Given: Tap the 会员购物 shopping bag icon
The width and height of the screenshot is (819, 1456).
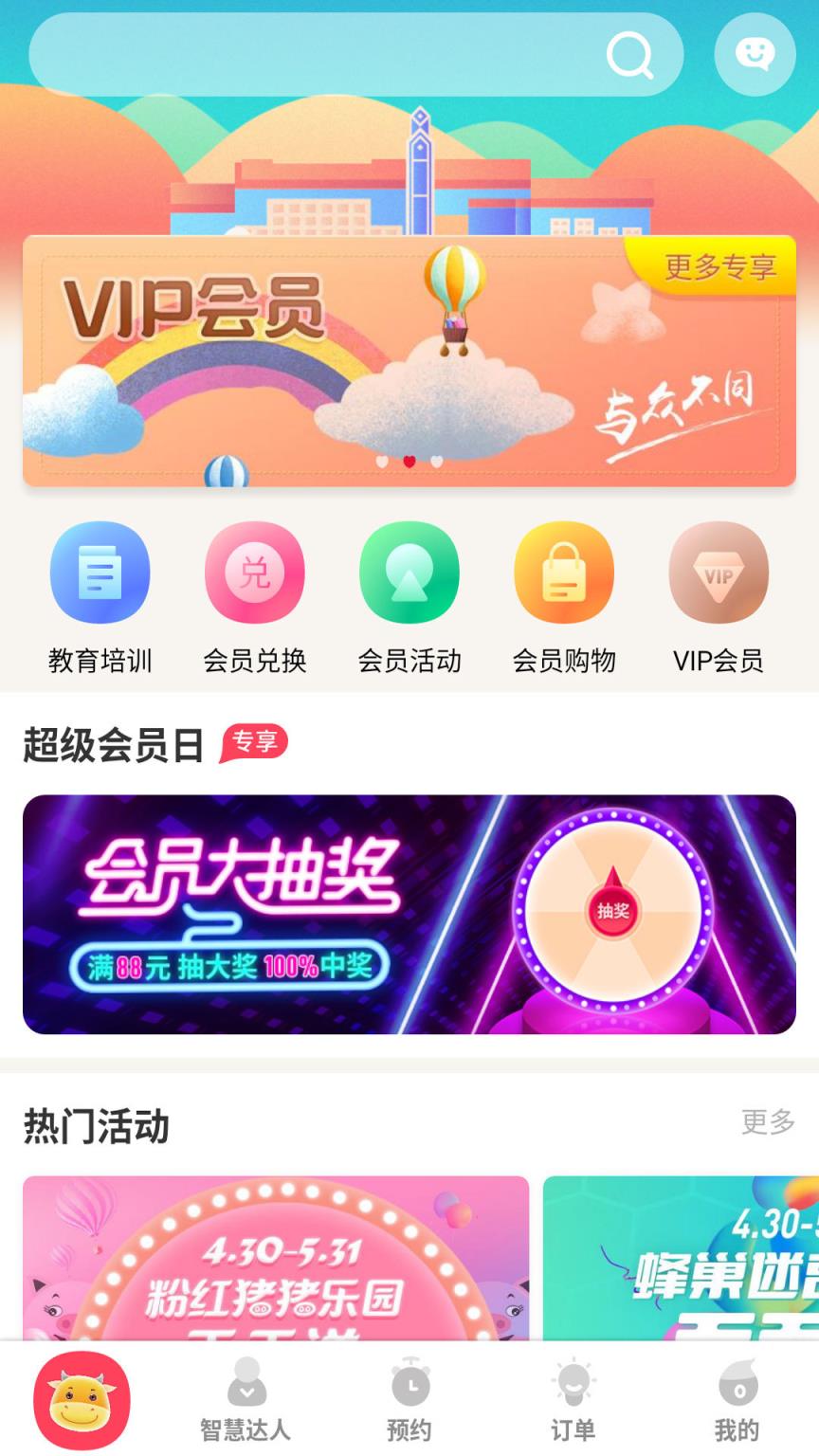Looking at the screenshot, I should pos(563,573).
